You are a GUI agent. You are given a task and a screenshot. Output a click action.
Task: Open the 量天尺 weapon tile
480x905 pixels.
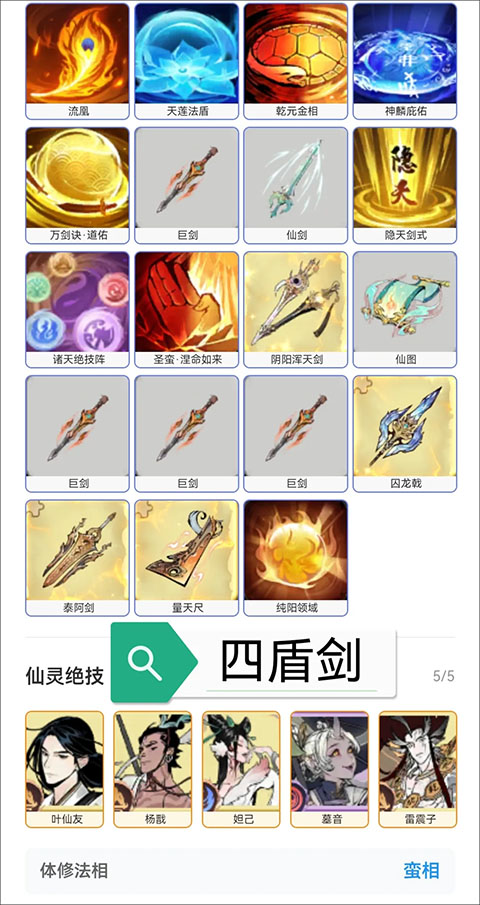click(186, 558)
